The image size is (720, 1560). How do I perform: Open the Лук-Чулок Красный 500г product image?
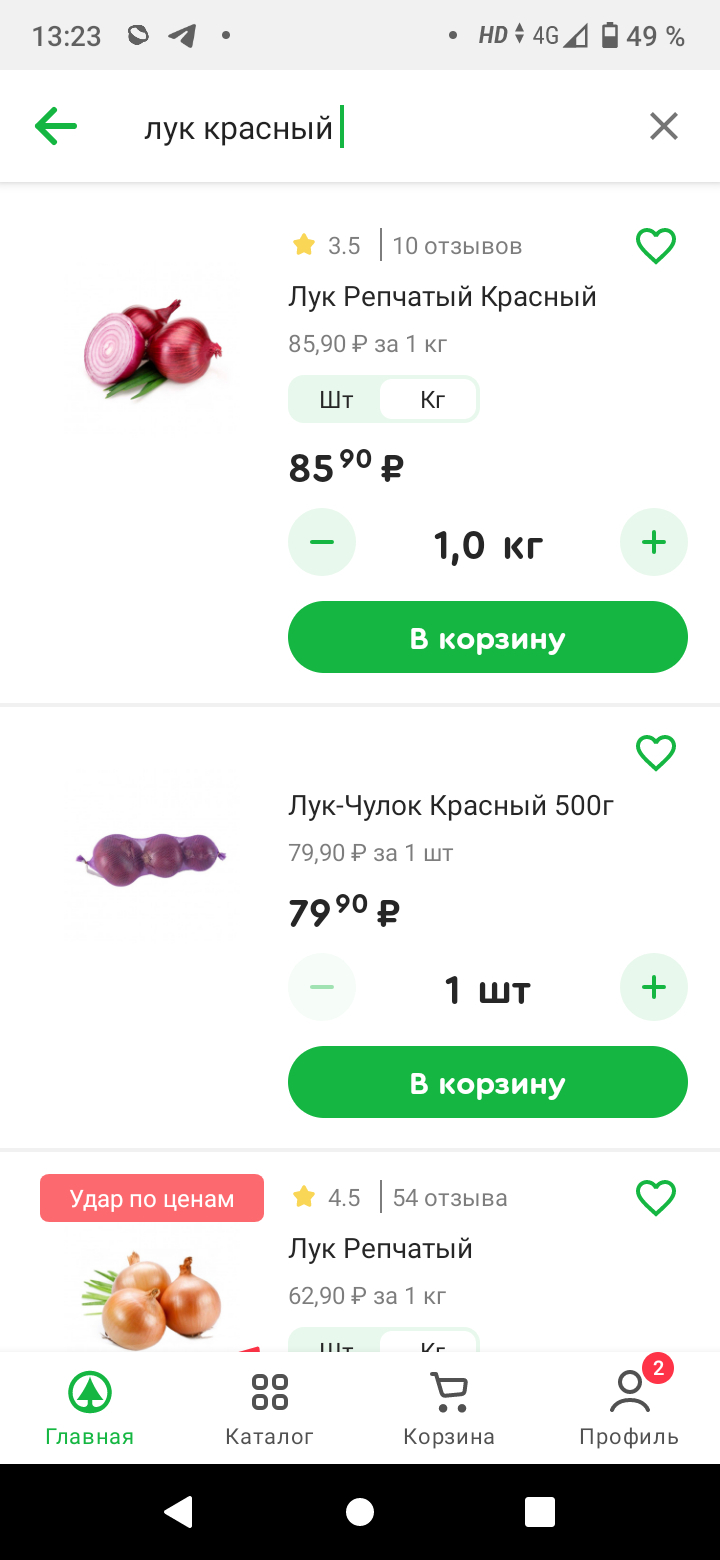pyautogui.click(x=152, y=858)
